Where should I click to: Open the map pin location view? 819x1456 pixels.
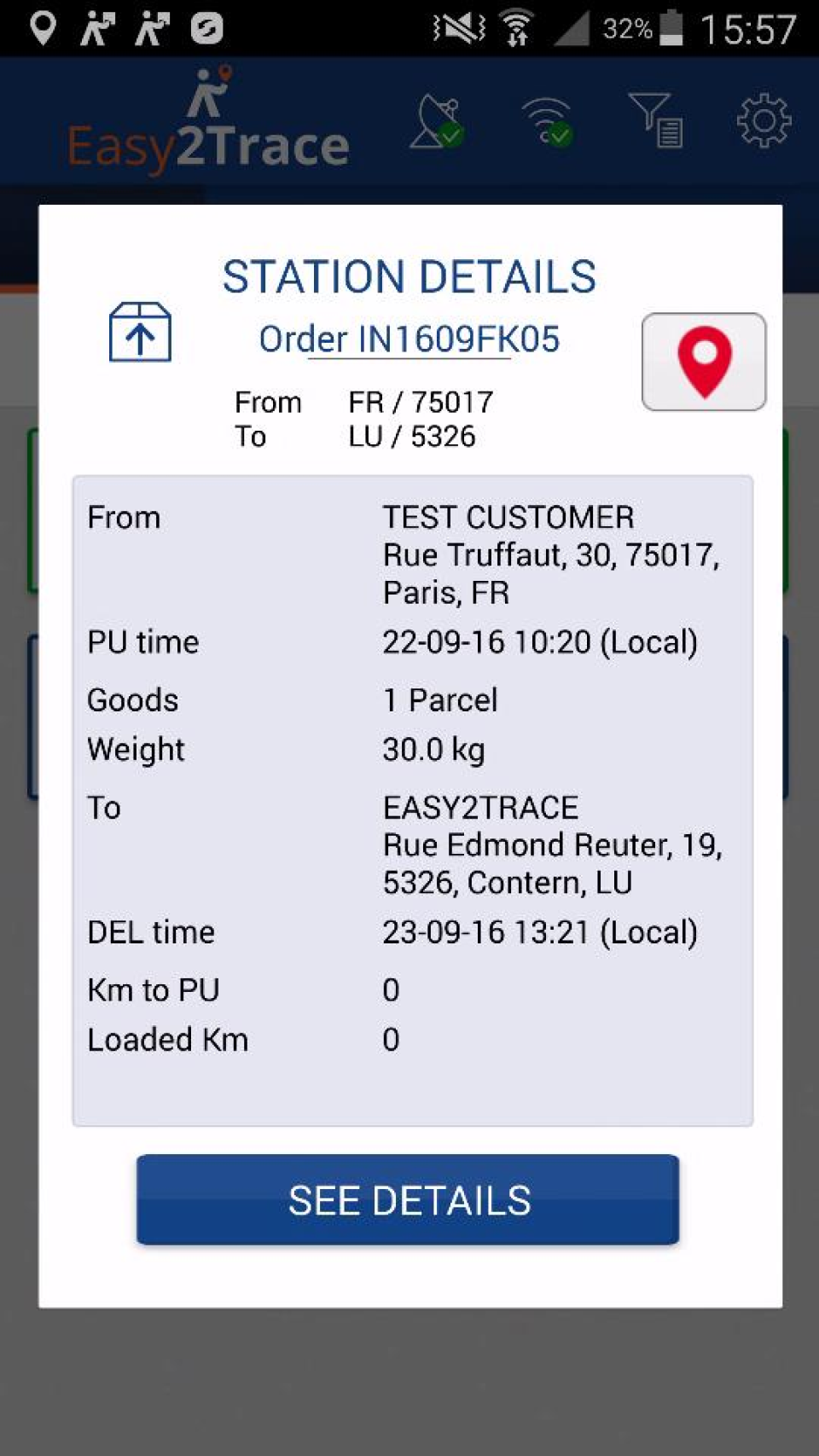[x=703, y=362]
